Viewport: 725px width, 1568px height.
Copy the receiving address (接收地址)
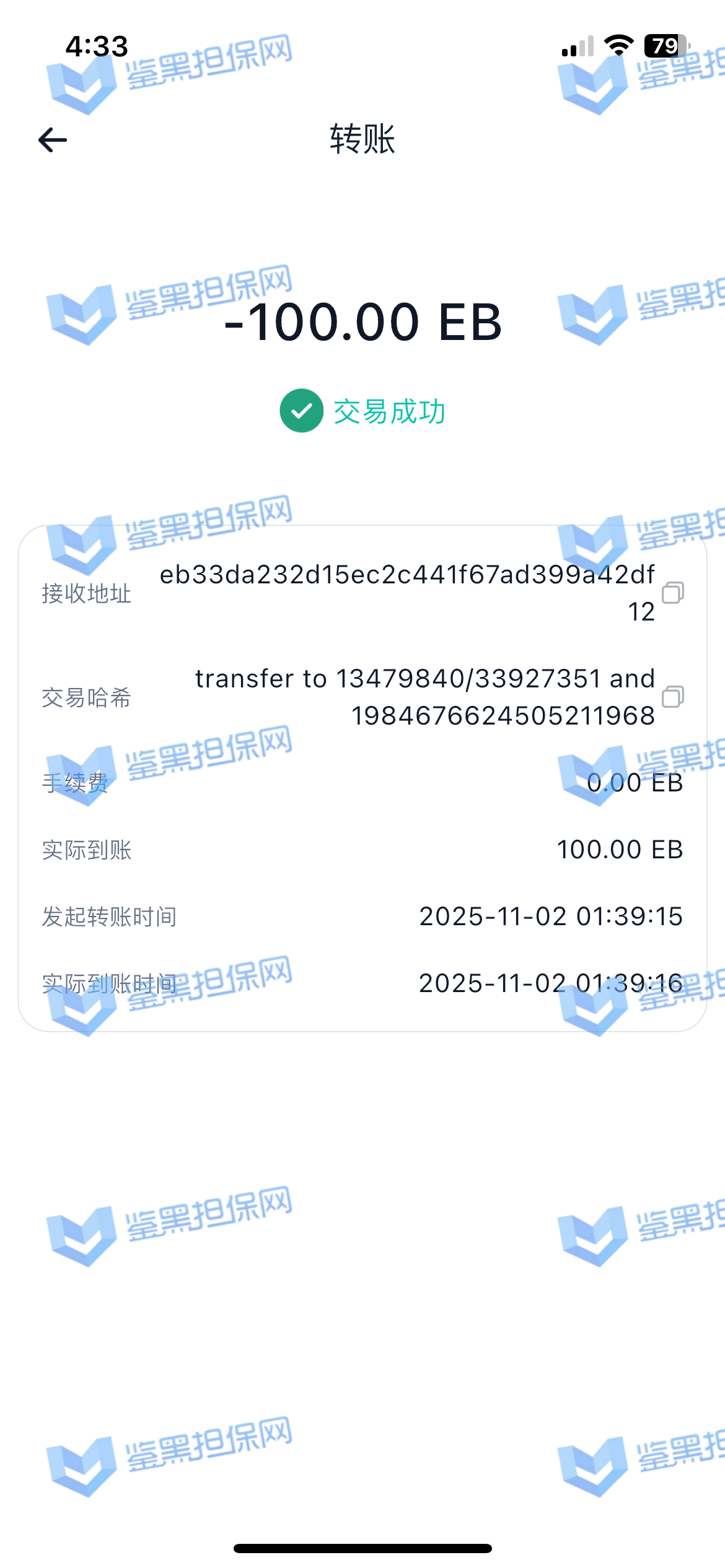point(672,593)
